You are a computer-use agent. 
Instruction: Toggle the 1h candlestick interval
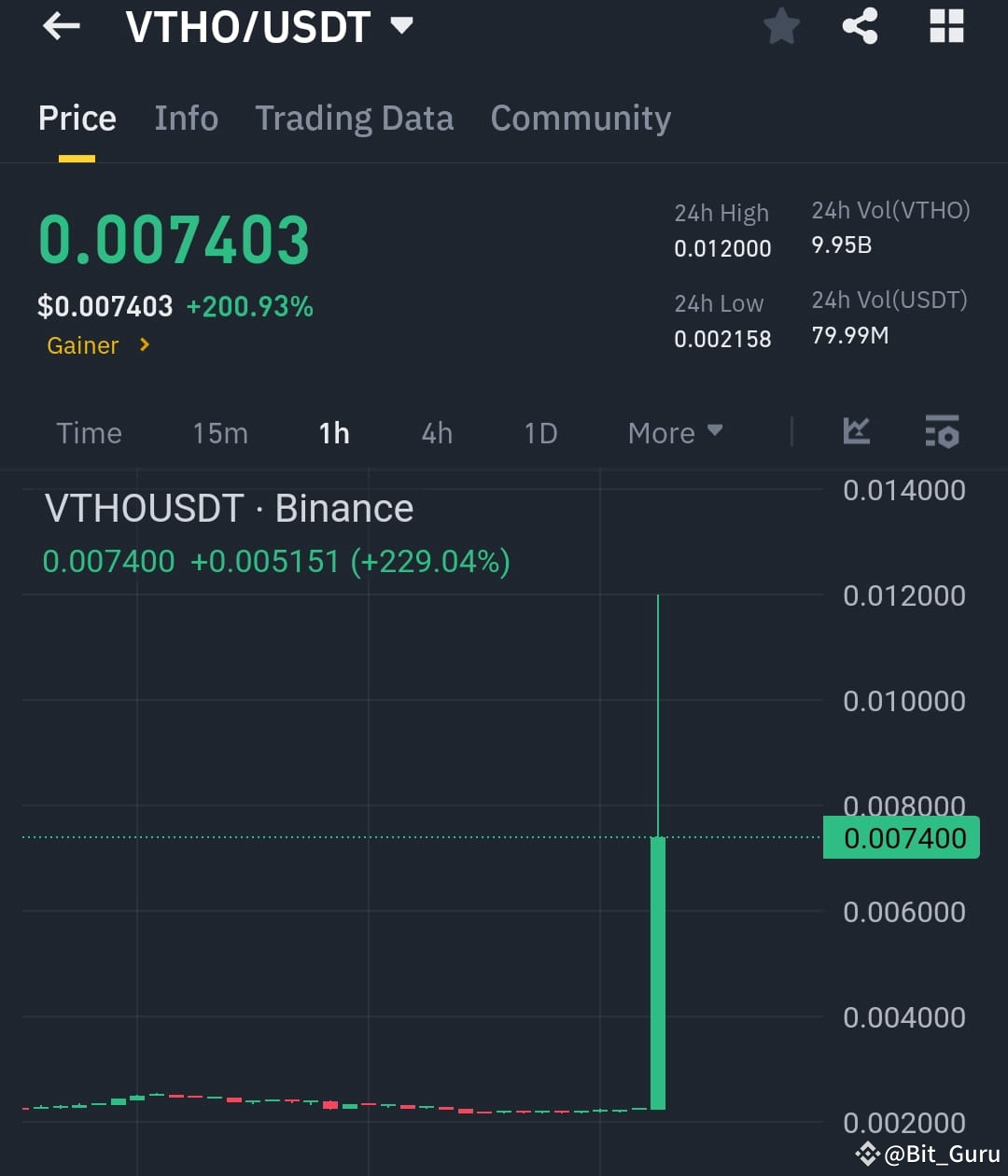(x=334, y=432)
